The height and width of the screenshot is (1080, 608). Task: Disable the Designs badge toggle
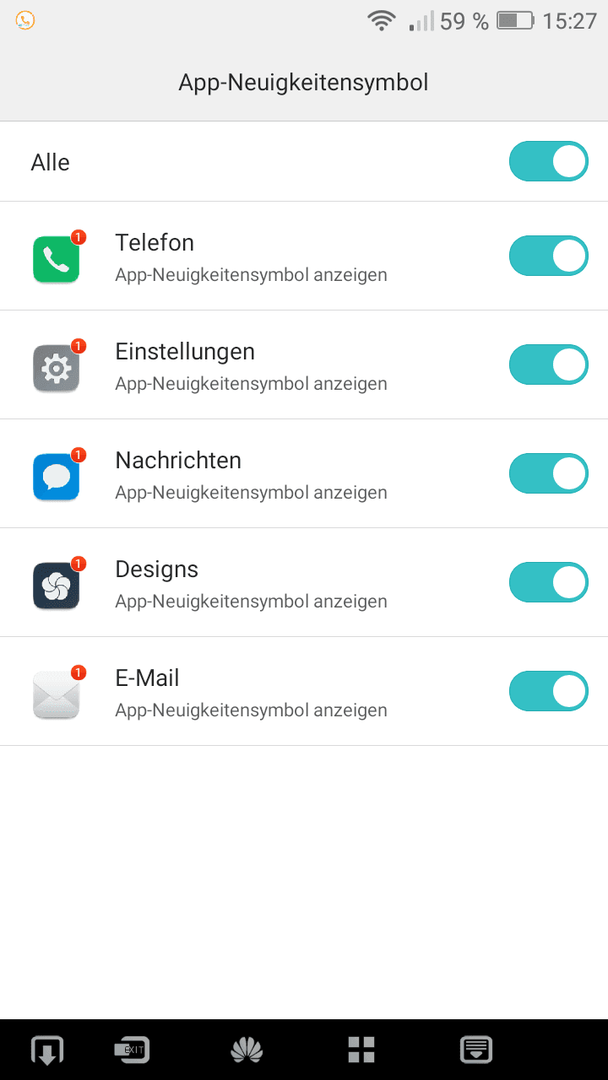(549, 582)
